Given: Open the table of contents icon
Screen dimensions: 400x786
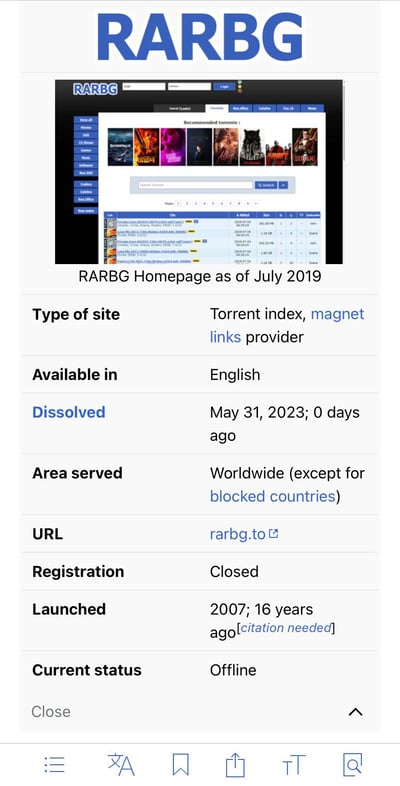Looking at the screenshot, I should click(54, 764).
